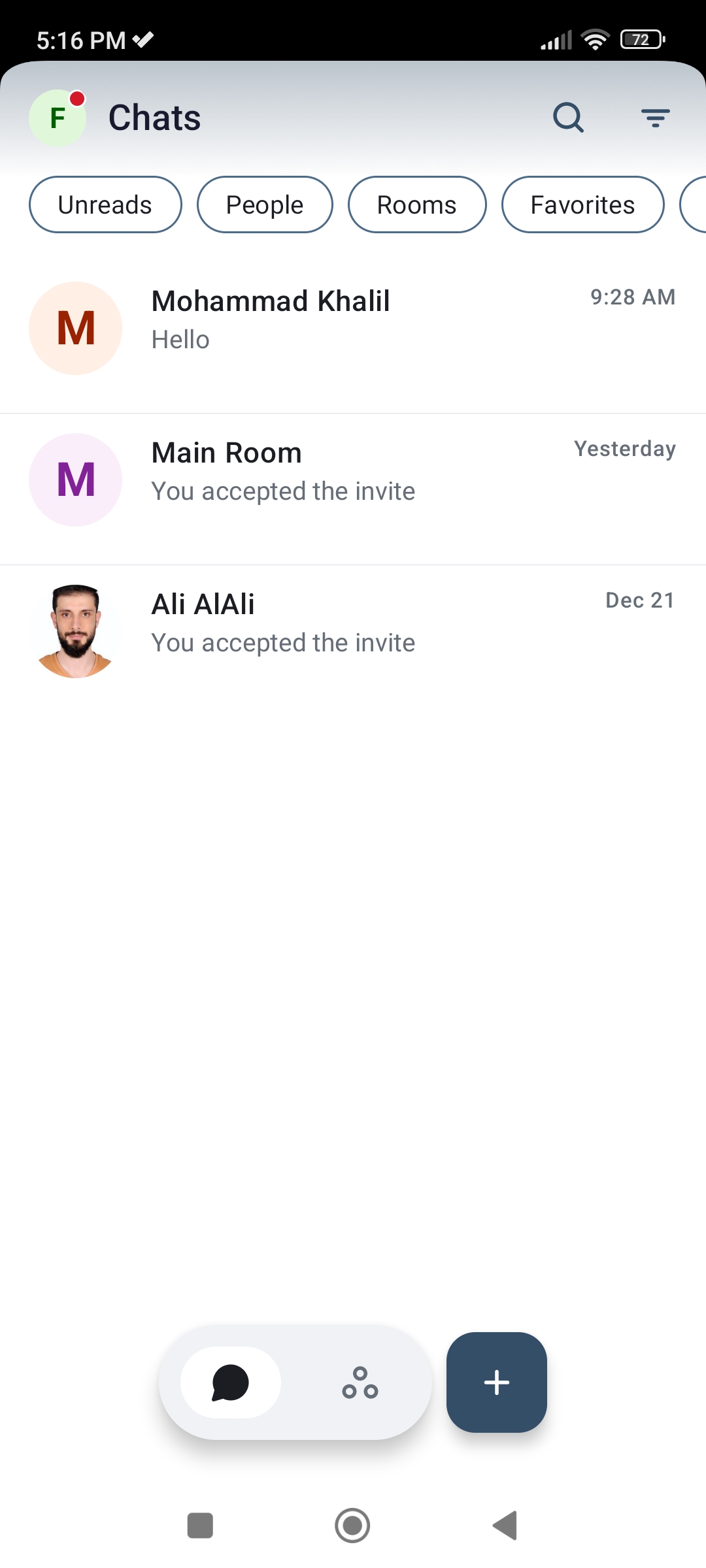Viewport: 706px width, 1568px height.
Task: Tap the spaces dots icon near the bottom
Action: [360, 1382]
